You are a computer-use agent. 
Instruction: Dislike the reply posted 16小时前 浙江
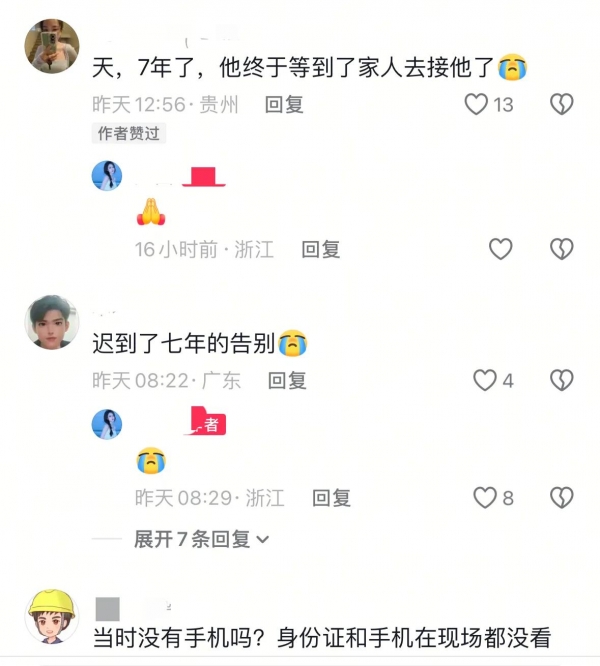tap(562, 249)
